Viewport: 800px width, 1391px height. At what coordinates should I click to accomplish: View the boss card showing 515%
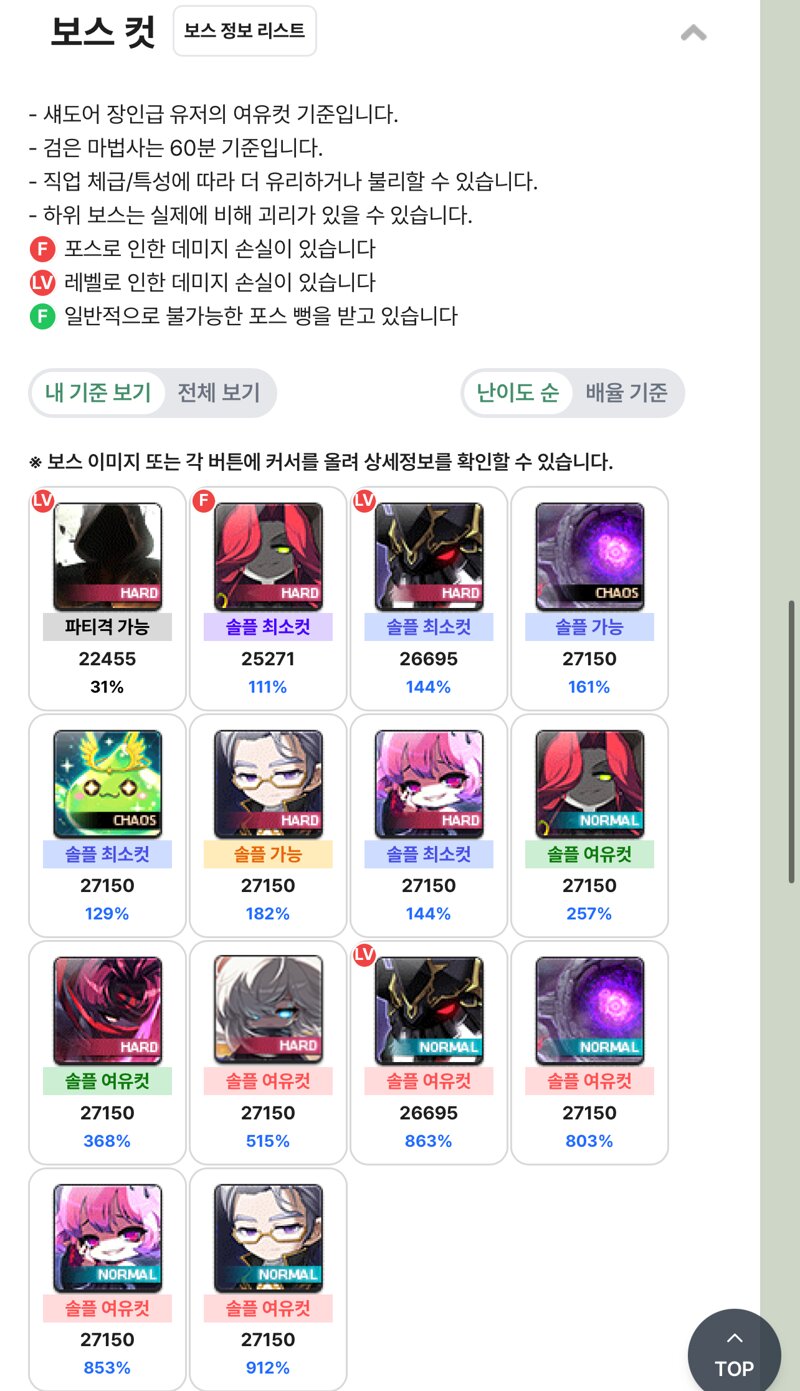pos(268,1052)
